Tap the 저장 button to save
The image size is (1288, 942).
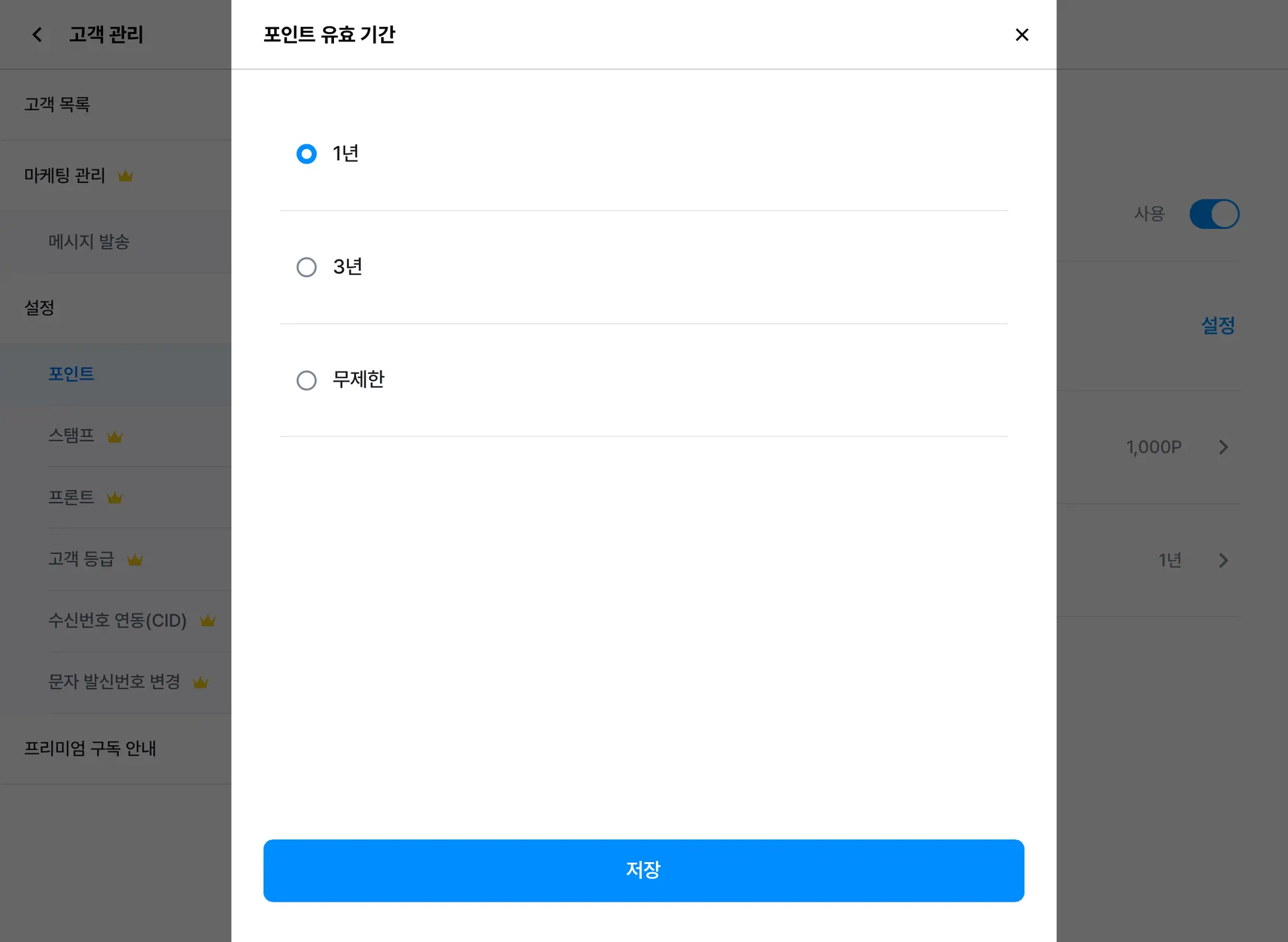[643, 870]
